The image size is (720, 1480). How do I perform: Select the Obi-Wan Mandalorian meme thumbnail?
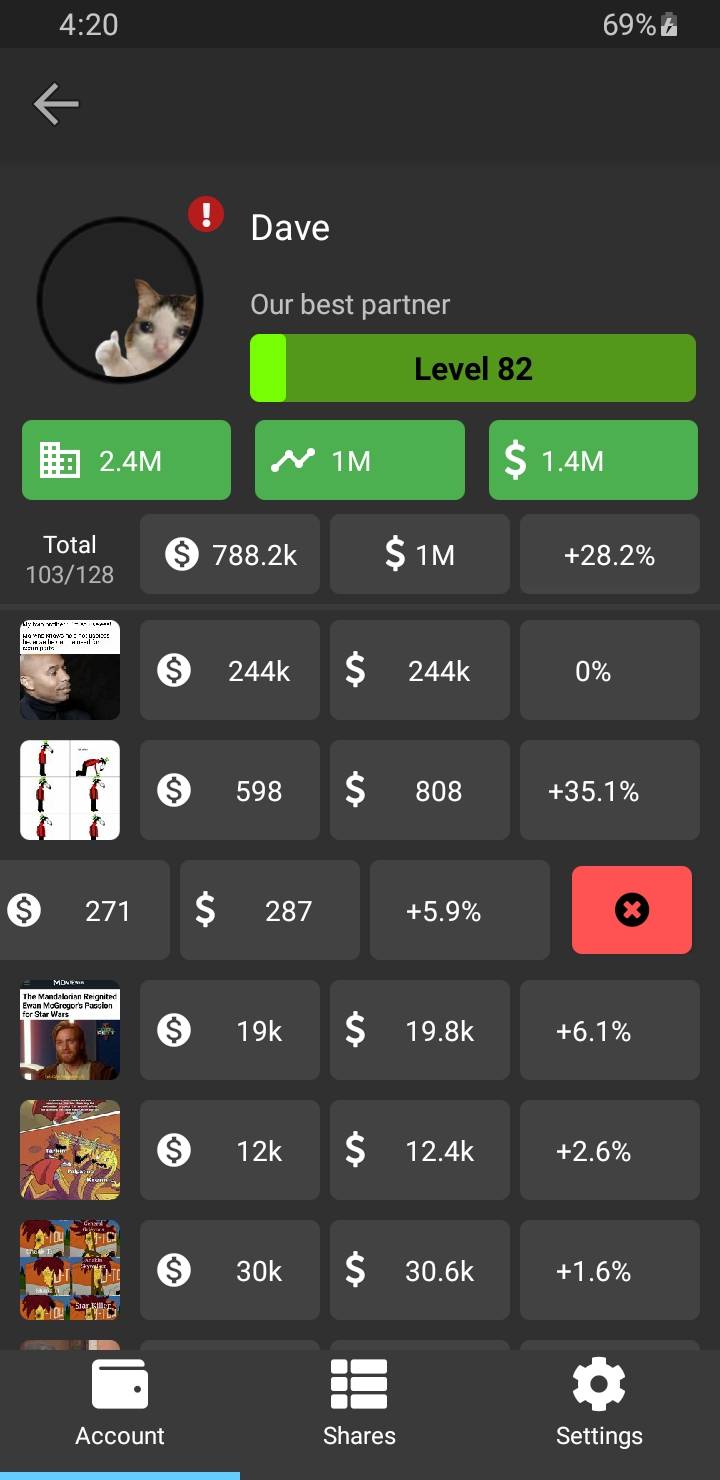[x=69, y=1030]
